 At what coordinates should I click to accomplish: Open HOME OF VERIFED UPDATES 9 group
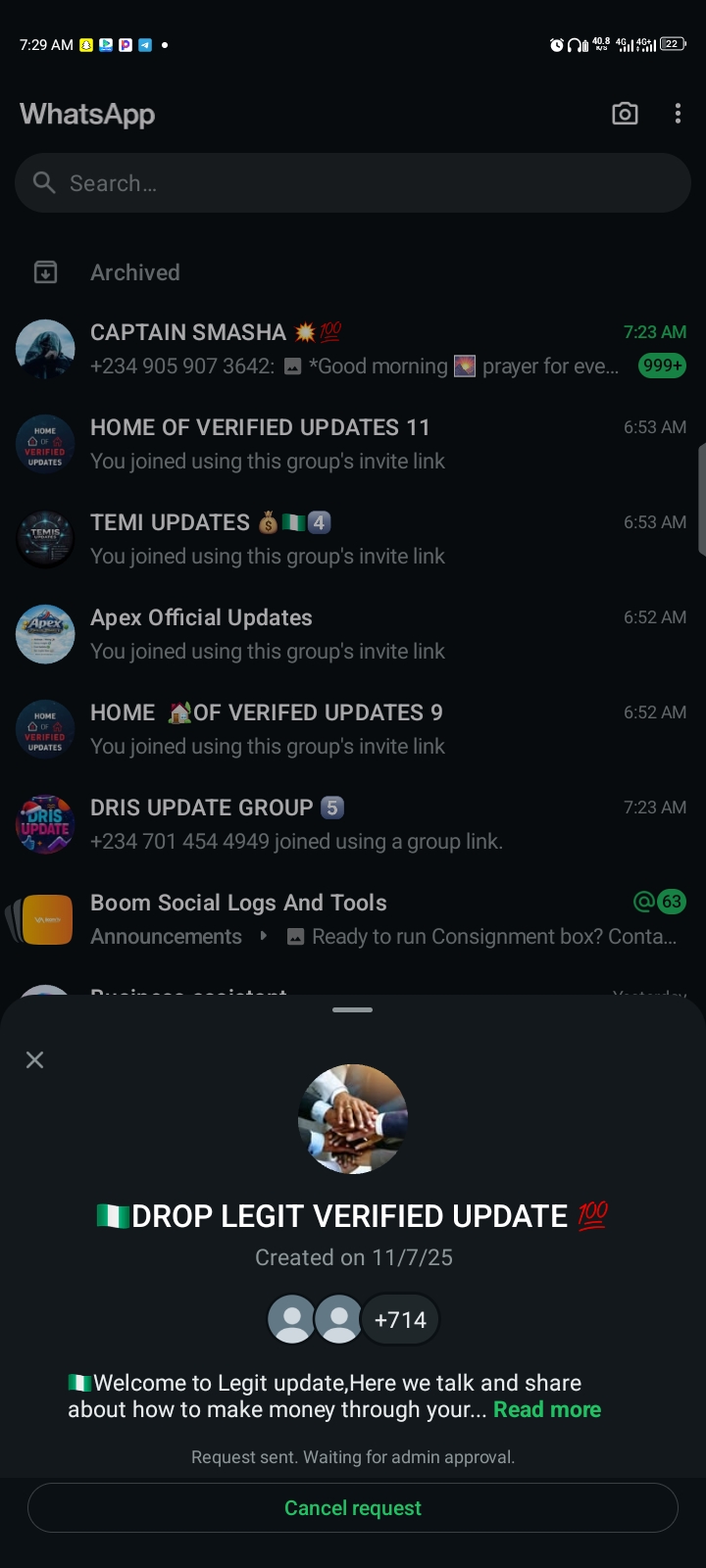(x=353, y=729)
